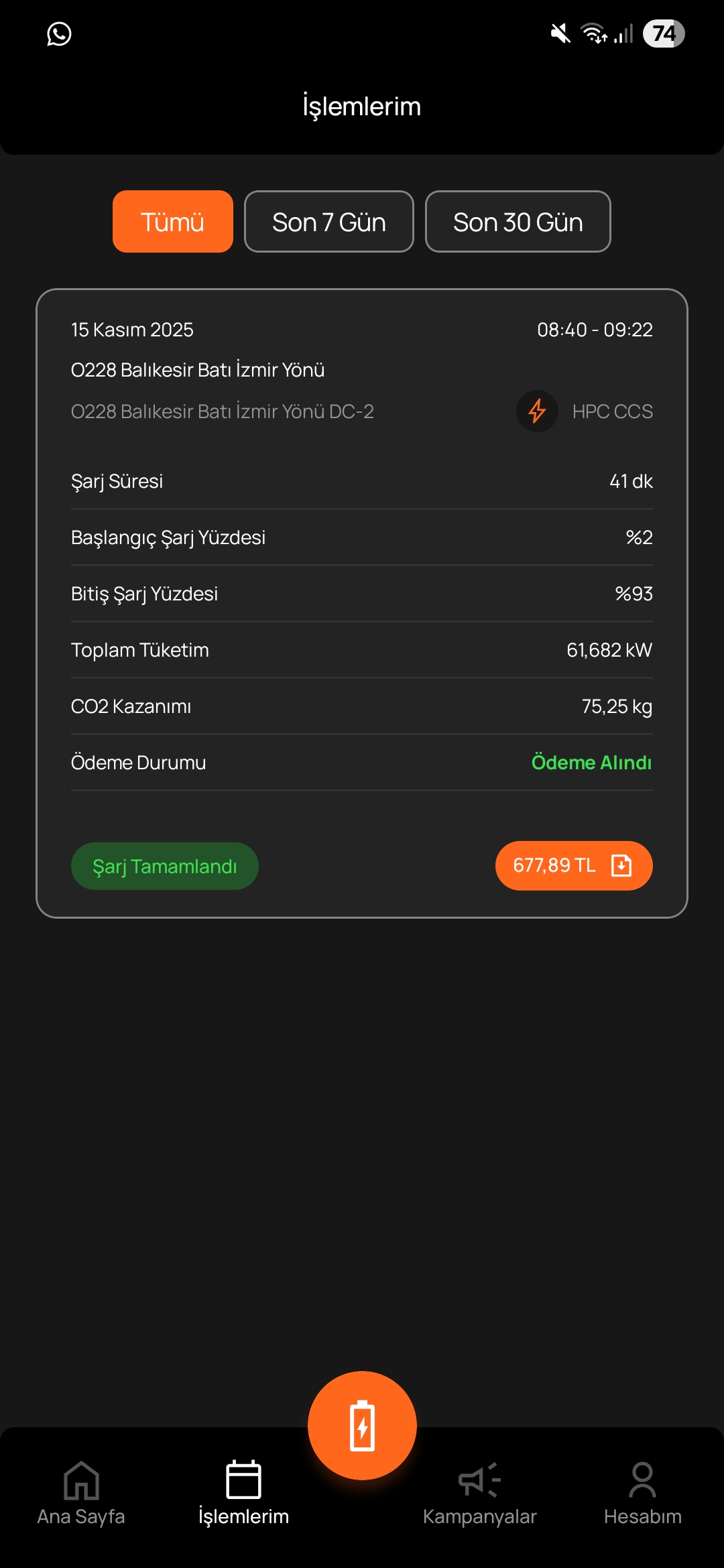Go to Ana Sayfa tab
The width and height of the screenshot is (724, 1568).
[x=81, y=1492]
